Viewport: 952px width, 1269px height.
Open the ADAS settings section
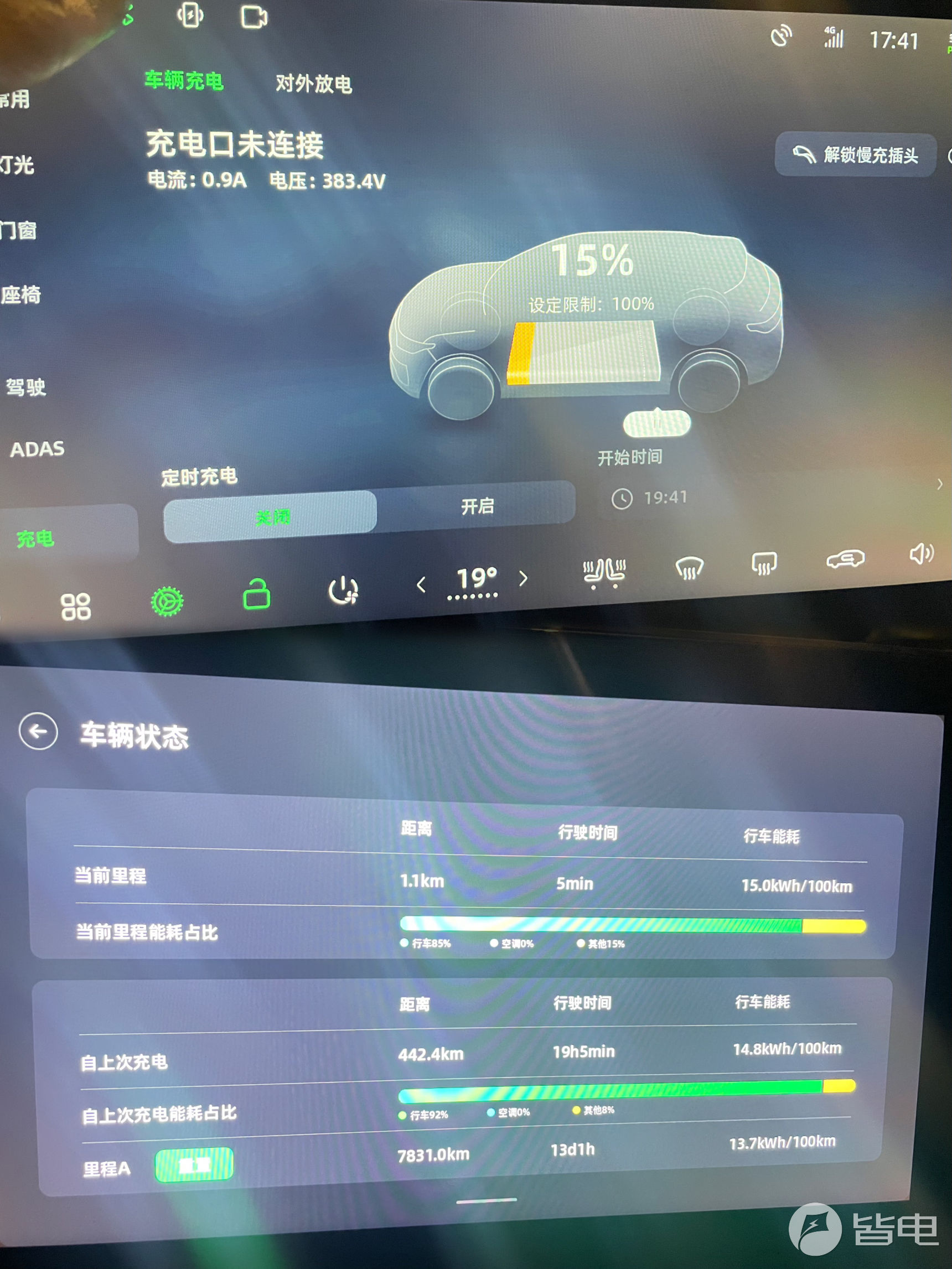pyautogui.click(x=37, y=449)
